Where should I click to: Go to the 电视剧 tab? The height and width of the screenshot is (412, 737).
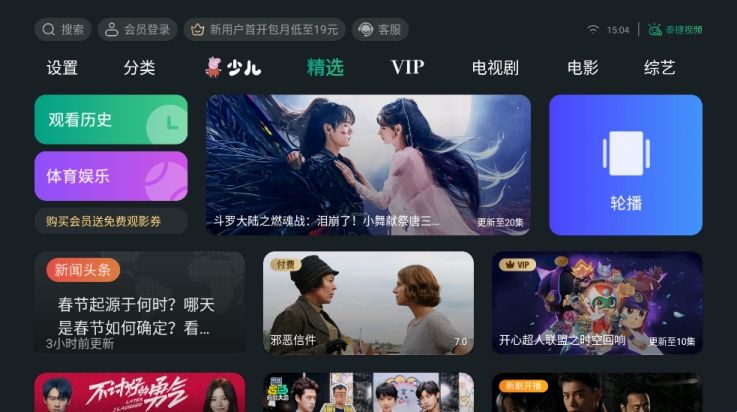[x=495, y=68]
